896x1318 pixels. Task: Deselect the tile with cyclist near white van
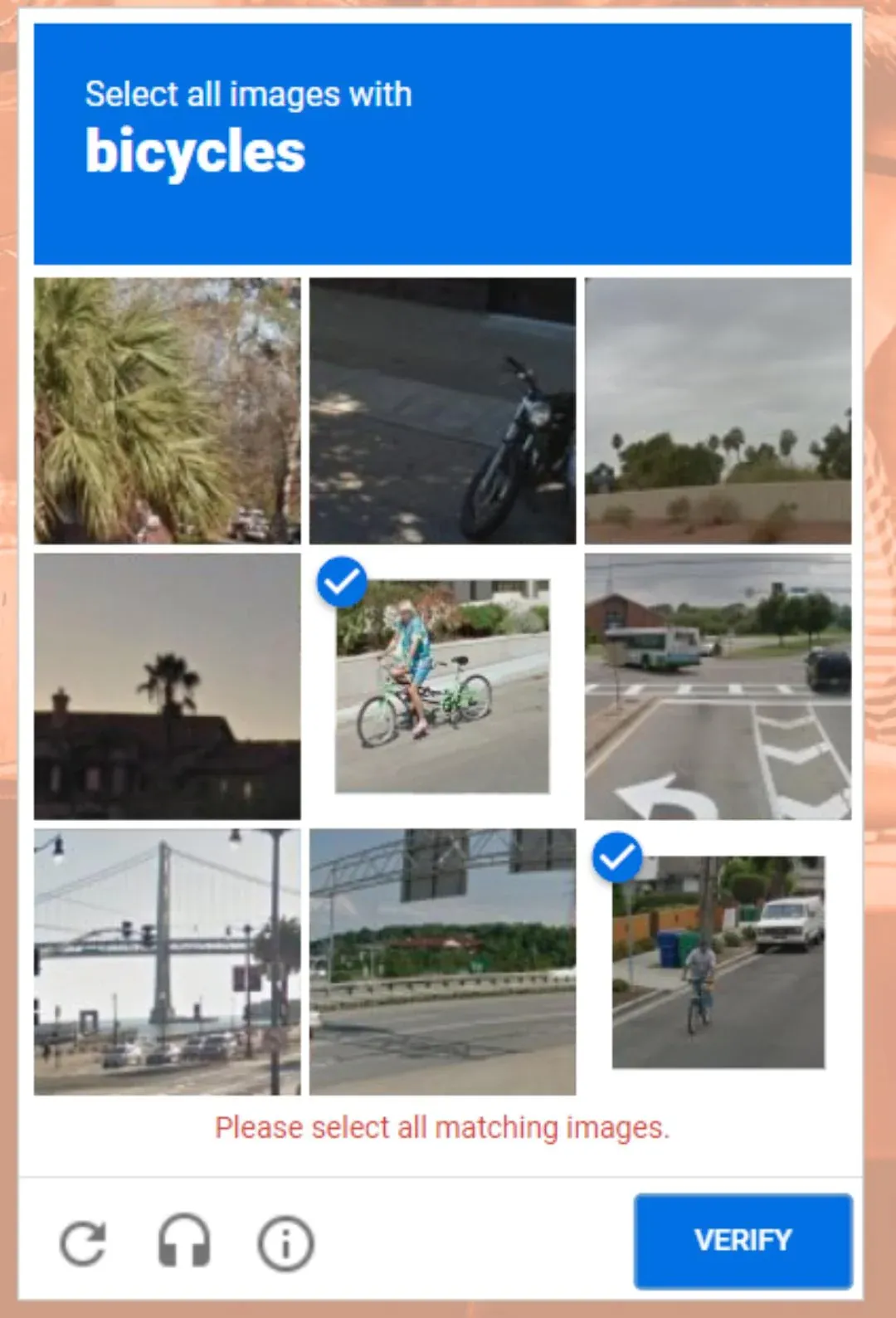718,962
